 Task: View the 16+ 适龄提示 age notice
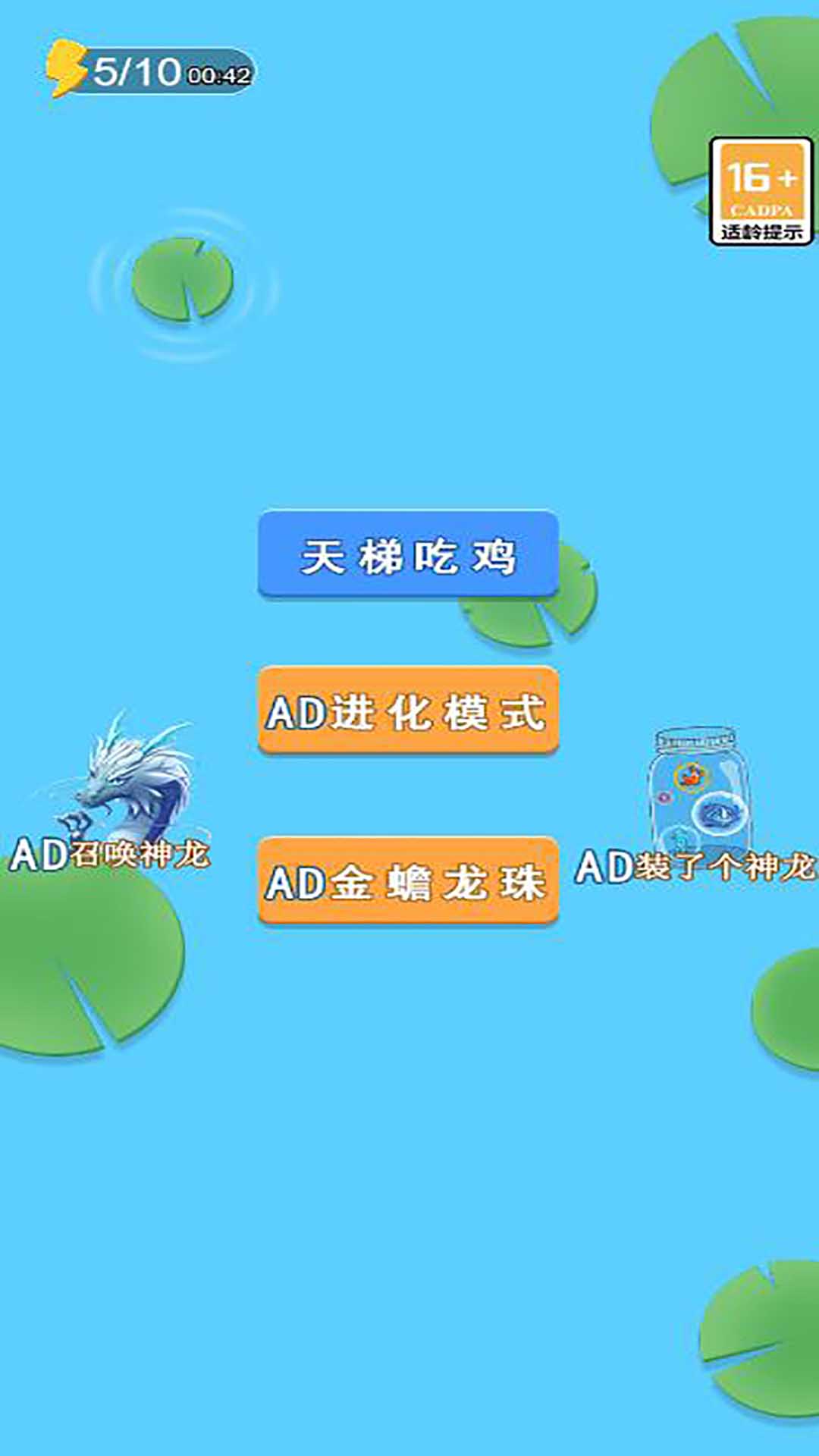point(761,191)
